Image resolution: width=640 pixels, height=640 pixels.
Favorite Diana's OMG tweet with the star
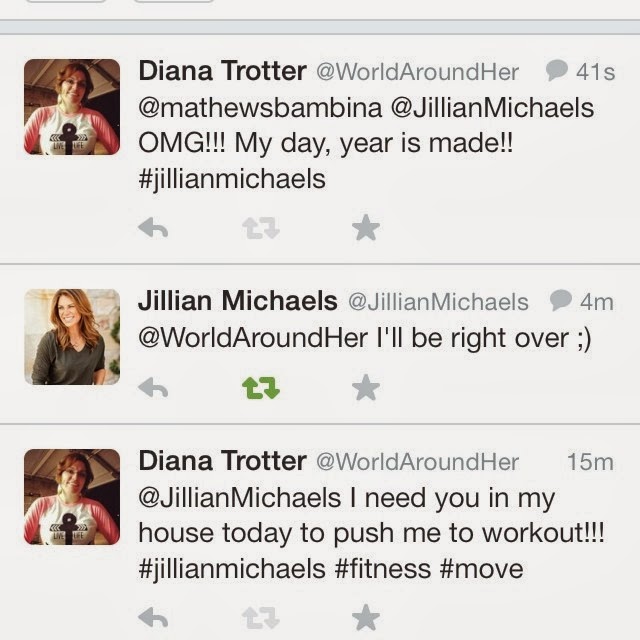[366, 227]
